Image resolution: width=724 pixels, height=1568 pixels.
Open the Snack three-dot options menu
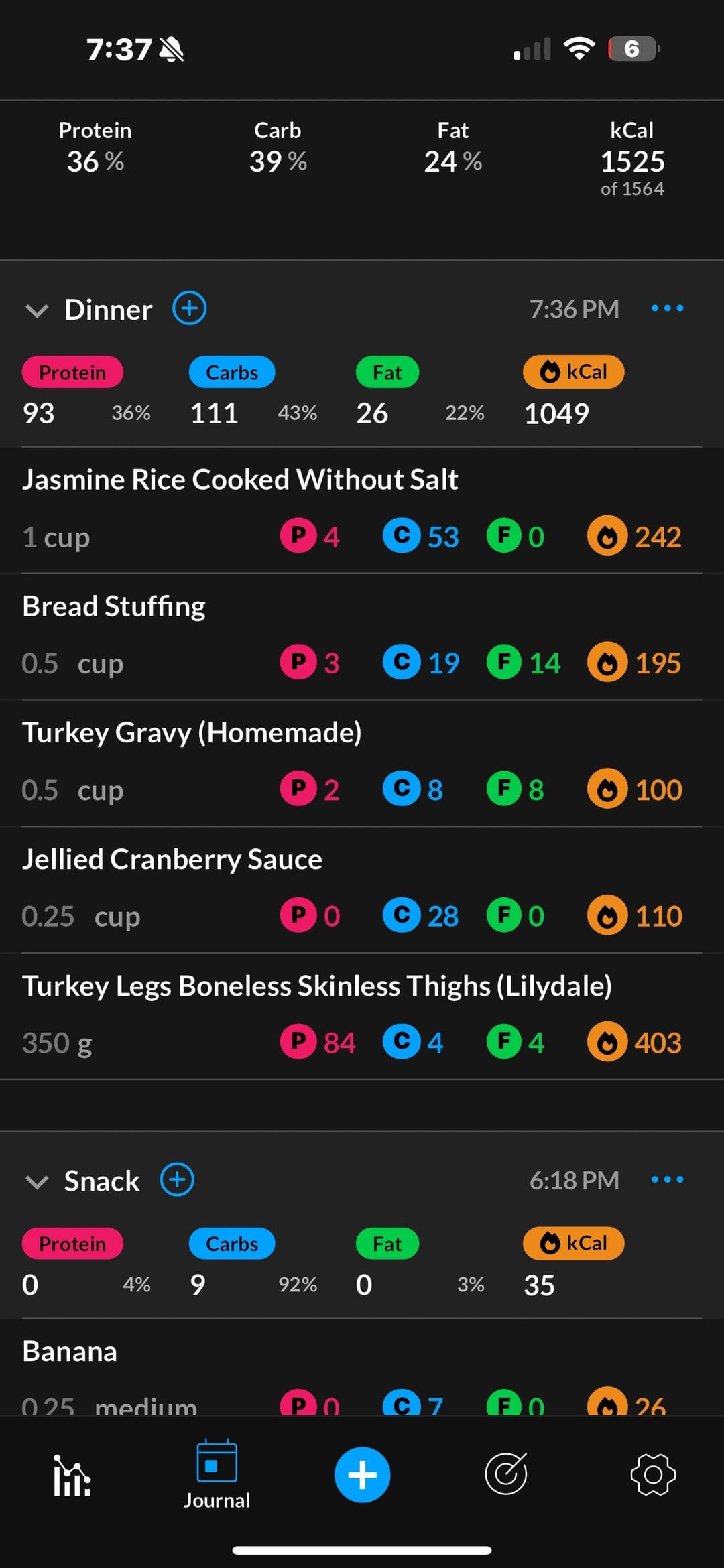point(667,1180)
